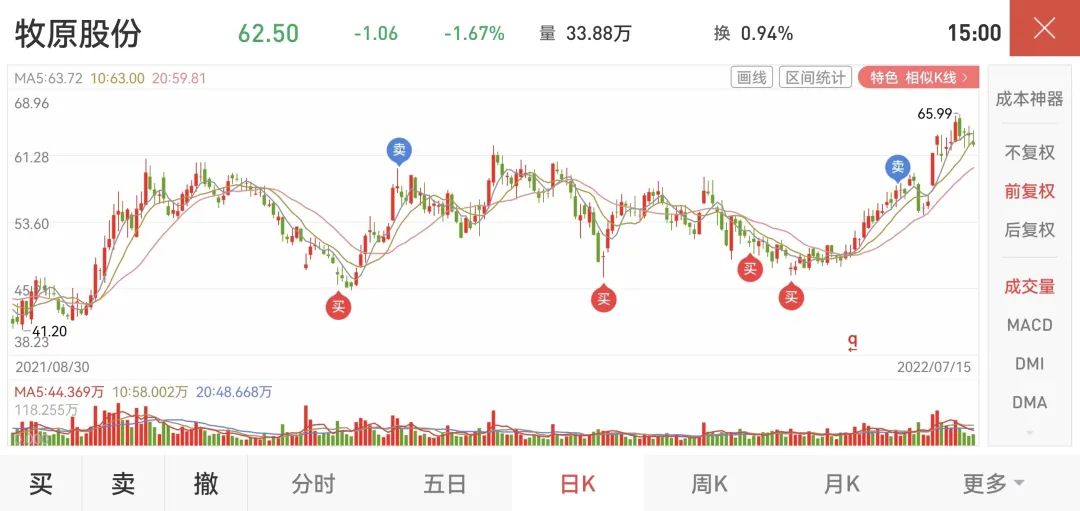Switch indicator to MACD

(1029, 325)
